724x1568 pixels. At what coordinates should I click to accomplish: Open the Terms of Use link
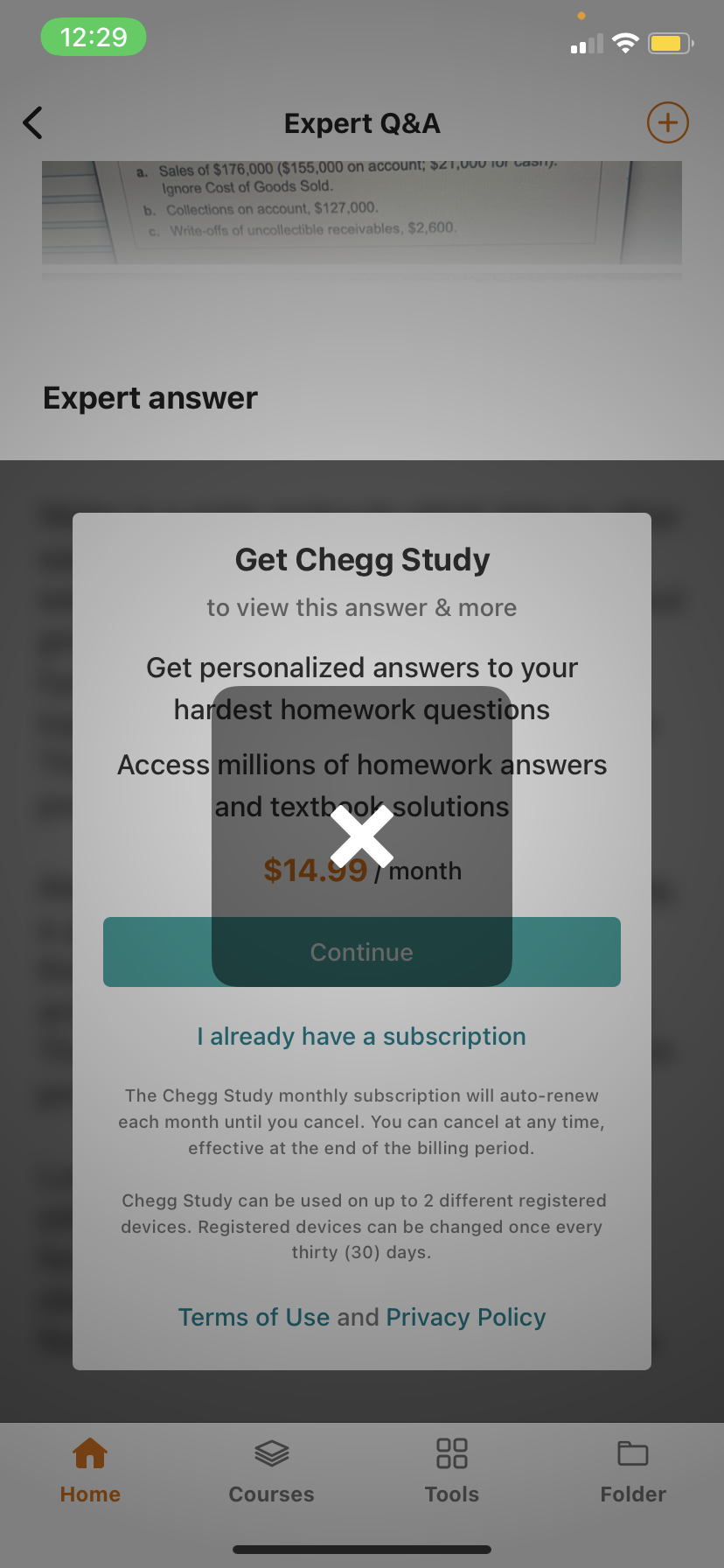point(254,1318)
